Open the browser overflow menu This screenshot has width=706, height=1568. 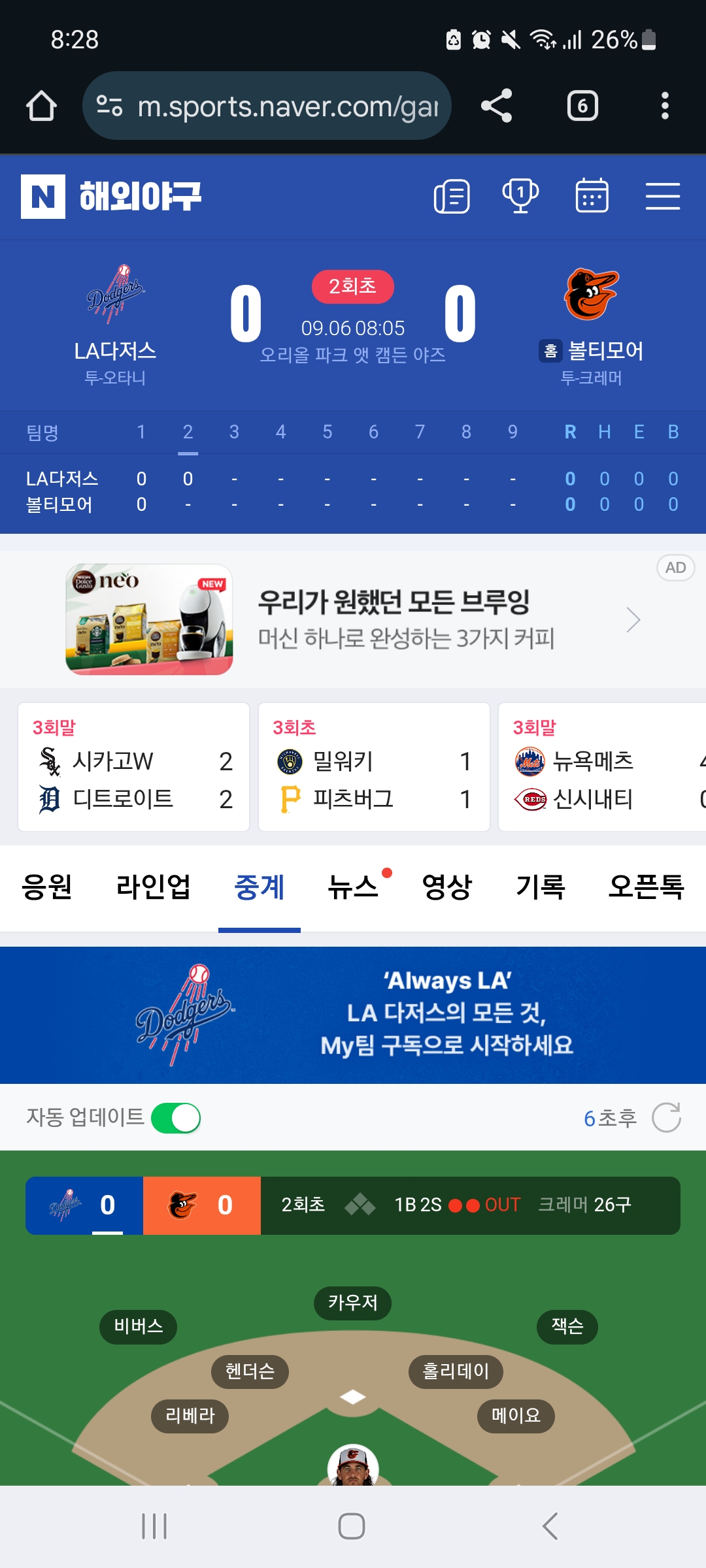point(665,106)
